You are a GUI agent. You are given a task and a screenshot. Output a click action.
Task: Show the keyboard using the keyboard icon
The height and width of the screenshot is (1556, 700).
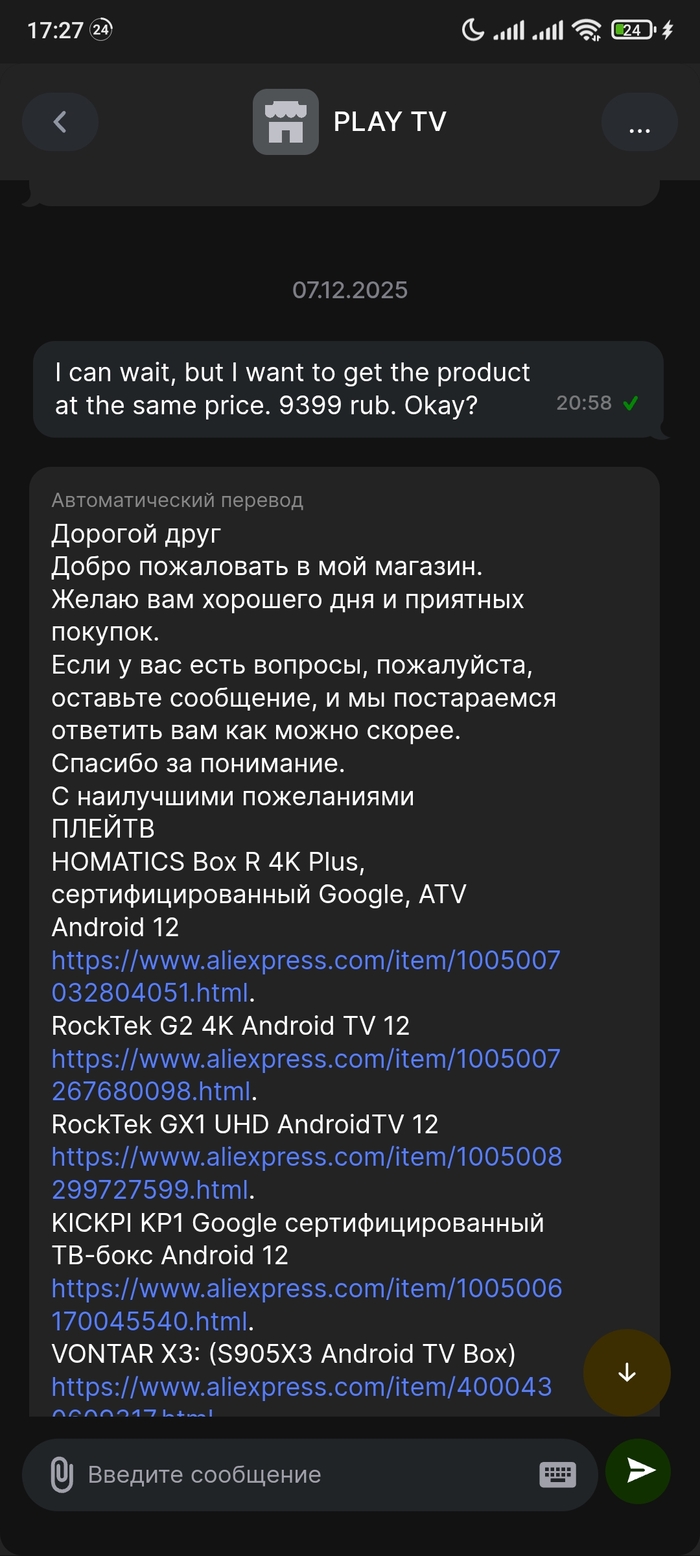557,1474
